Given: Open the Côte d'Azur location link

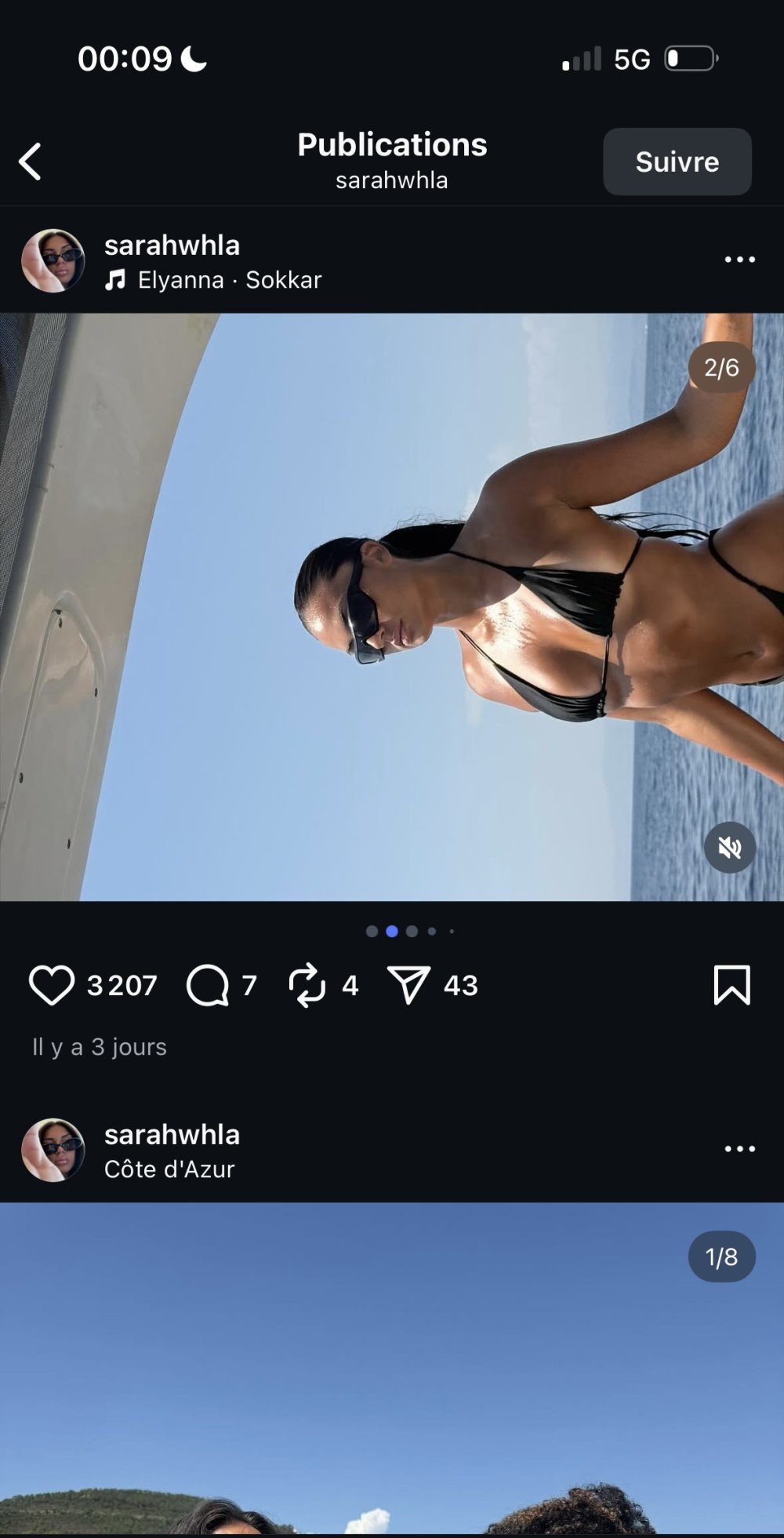Looking at the screenshot, I should pyautogui.click(x=169, y=1169).
